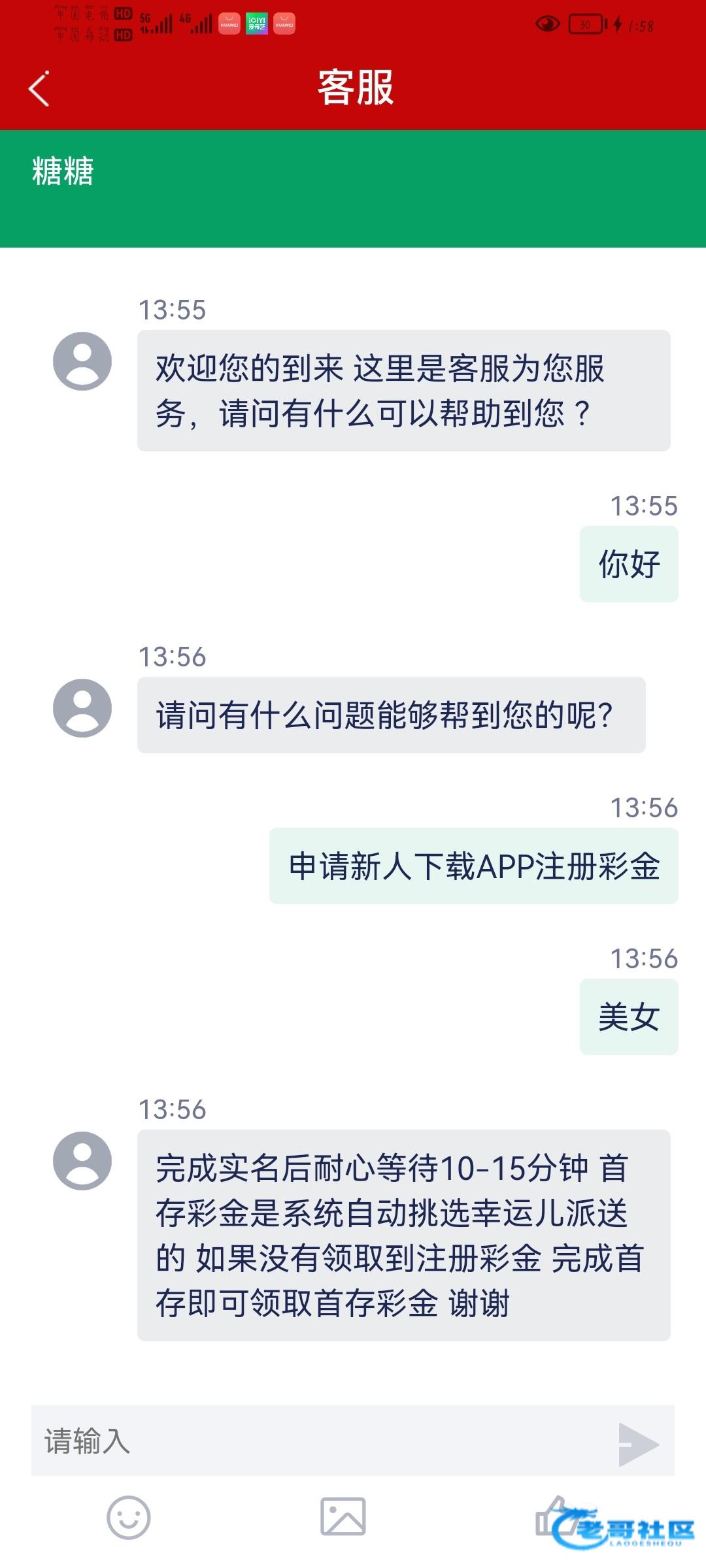Attach an image to the chat

point(343,1517)
